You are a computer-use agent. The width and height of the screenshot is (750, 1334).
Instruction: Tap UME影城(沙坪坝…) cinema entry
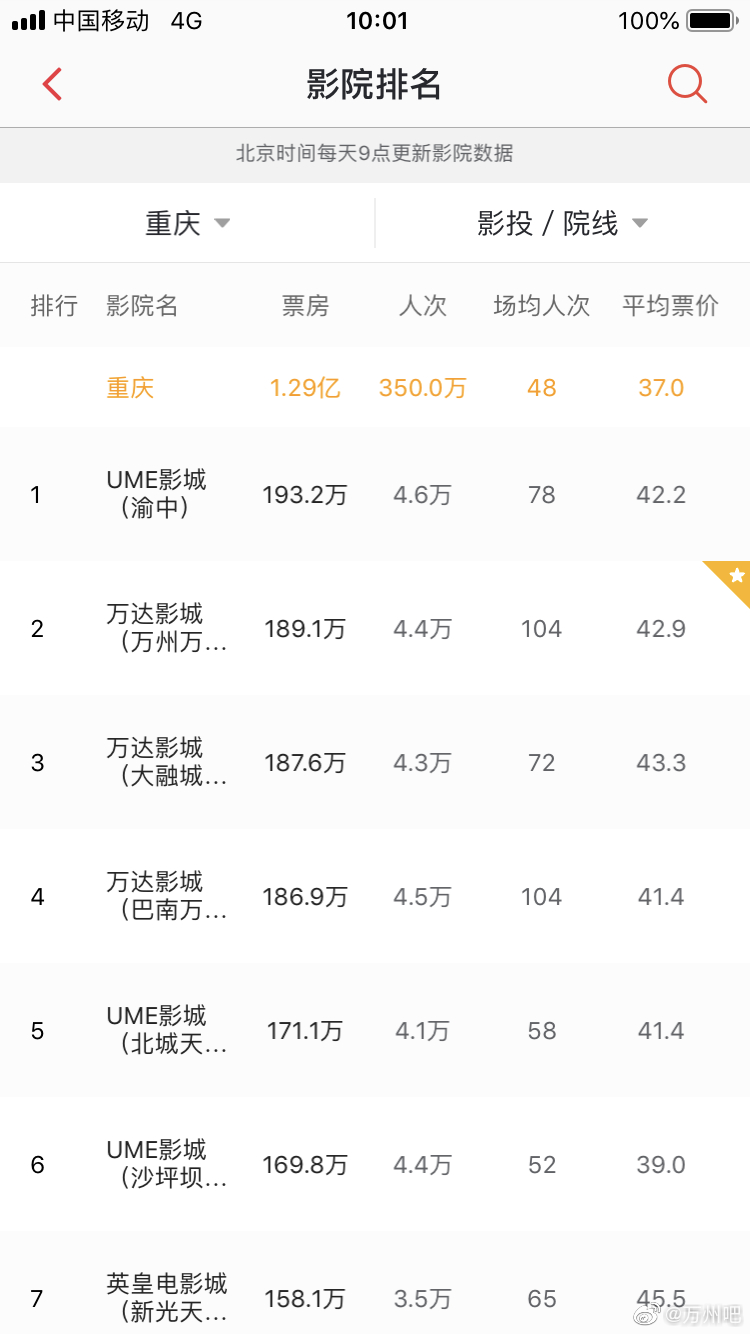pyautogui.click(x=375, y=1164)
